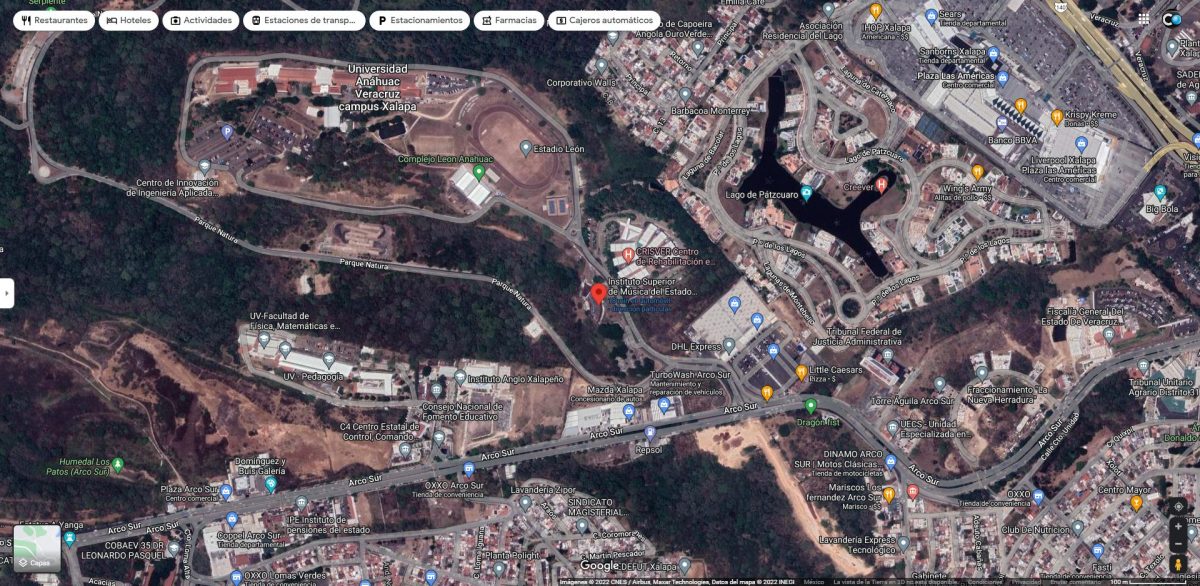Find Estacionamientos nearby
Screen dimensions: 1200x586
tap(419, 20)
